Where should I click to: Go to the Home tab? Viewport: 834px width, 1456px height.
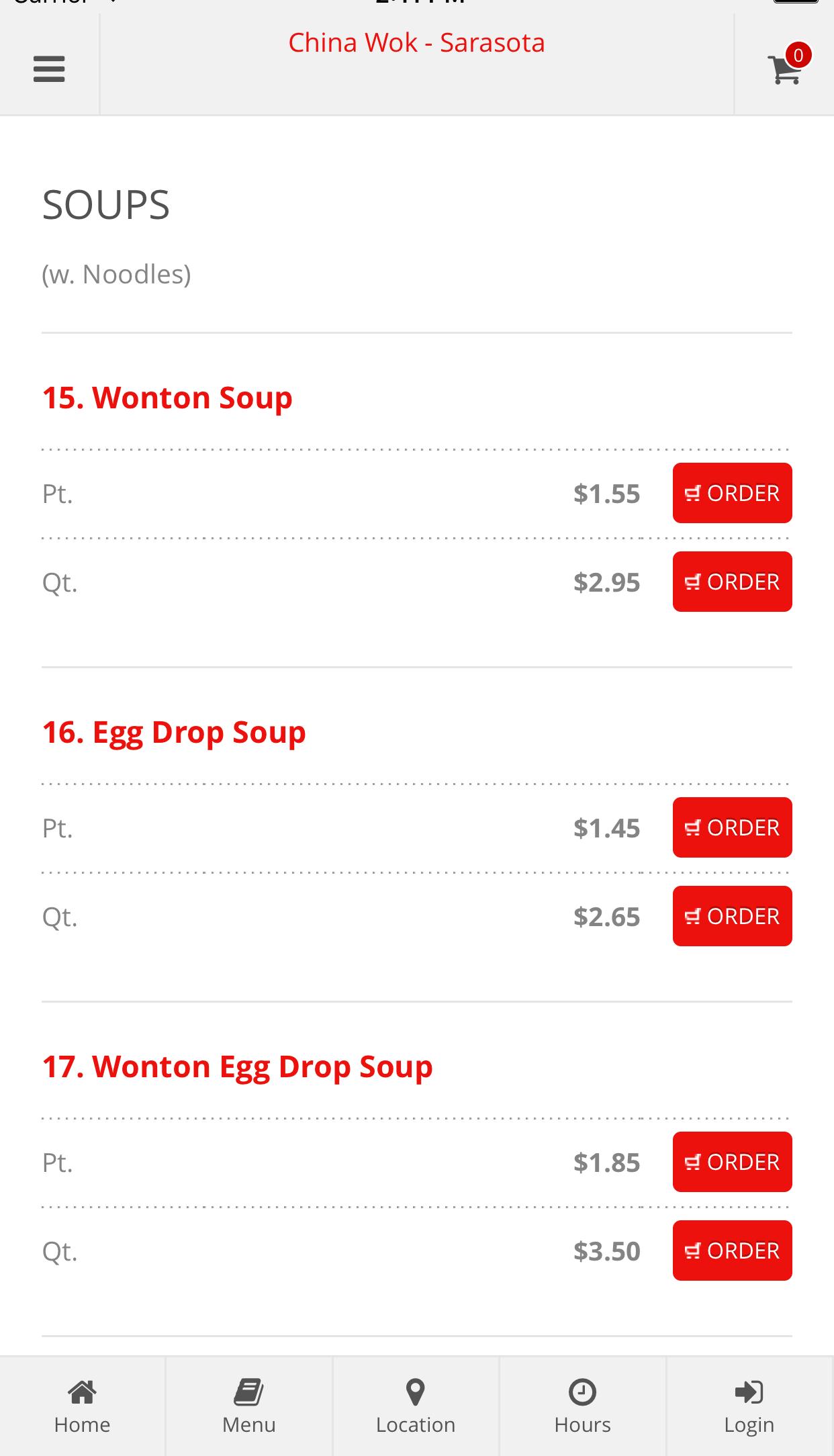83,1406
